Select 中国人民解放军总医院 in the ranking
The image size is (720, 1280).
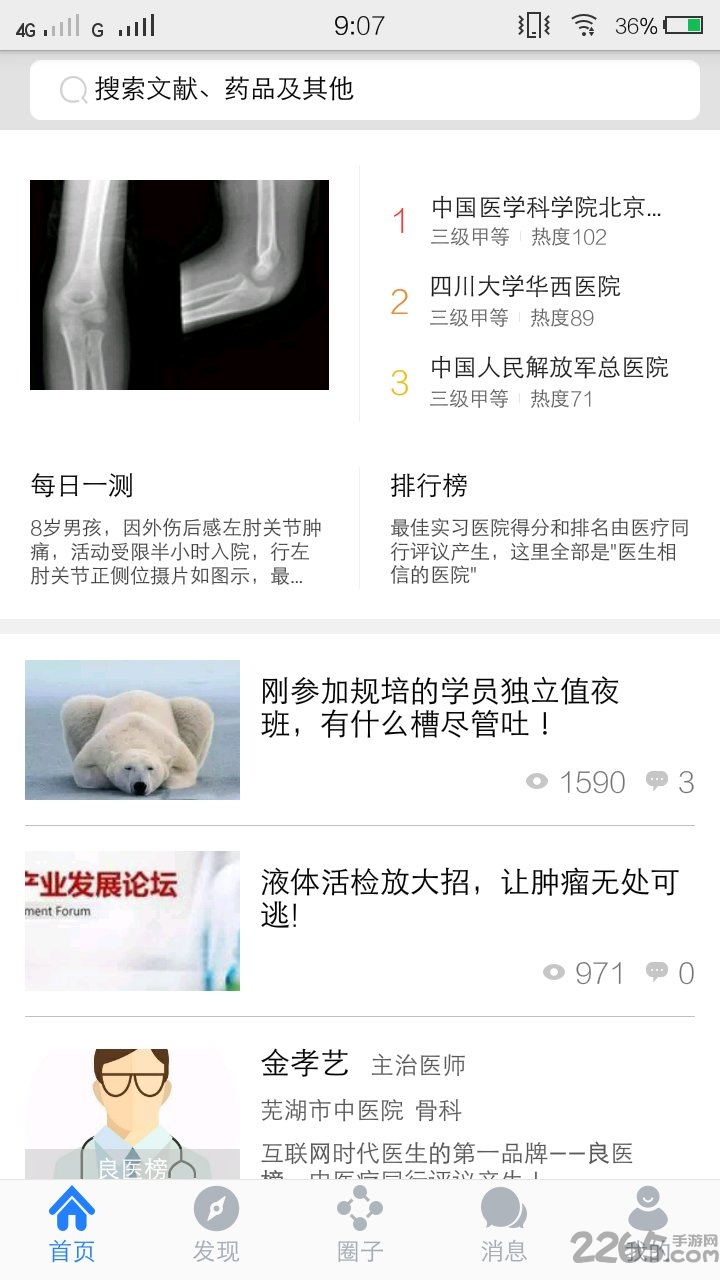pos(548,381)
